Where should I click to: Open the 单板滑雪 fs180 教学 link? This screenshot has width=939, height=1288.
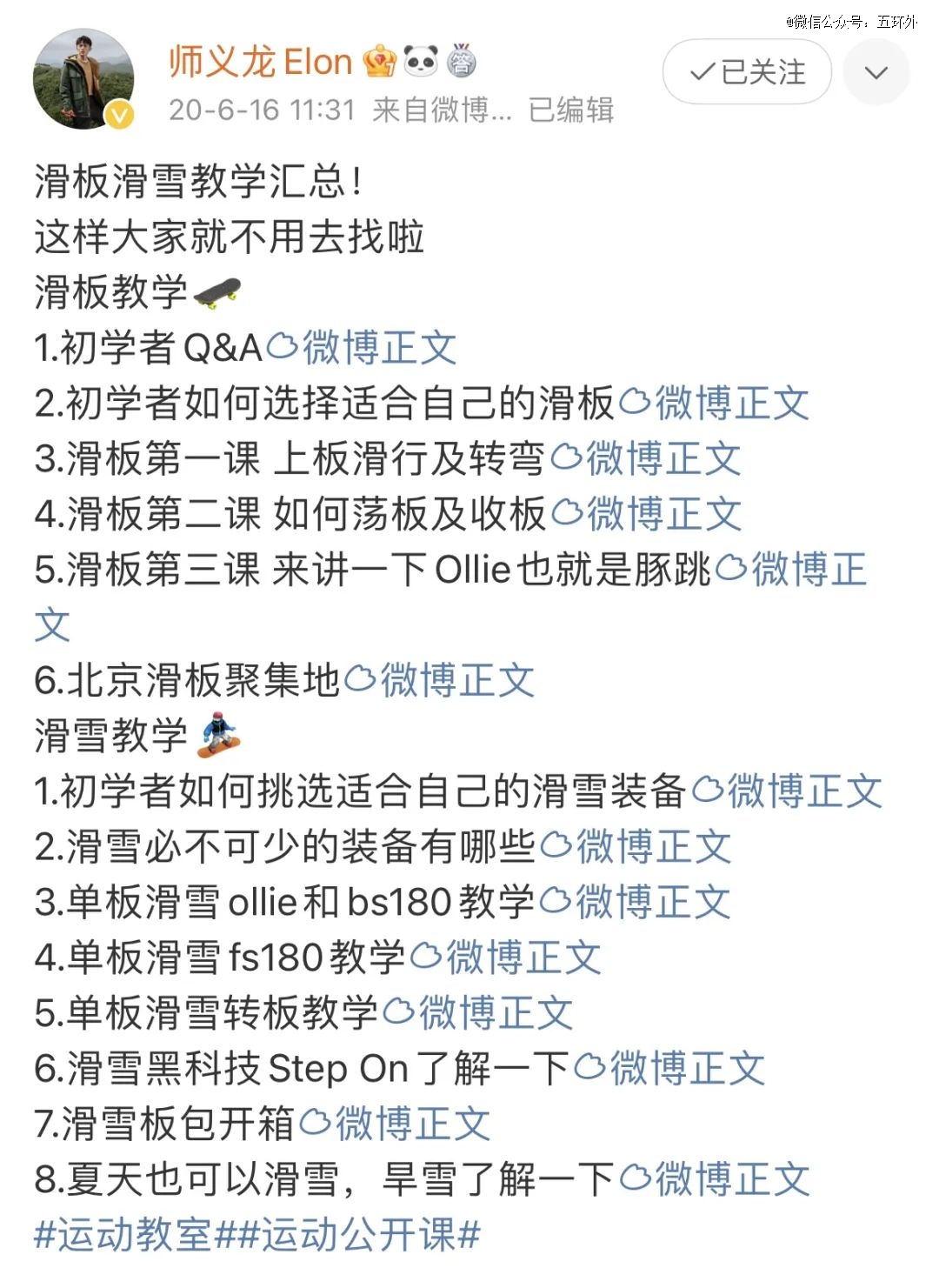pyautogui.click(x=506, y=958)
